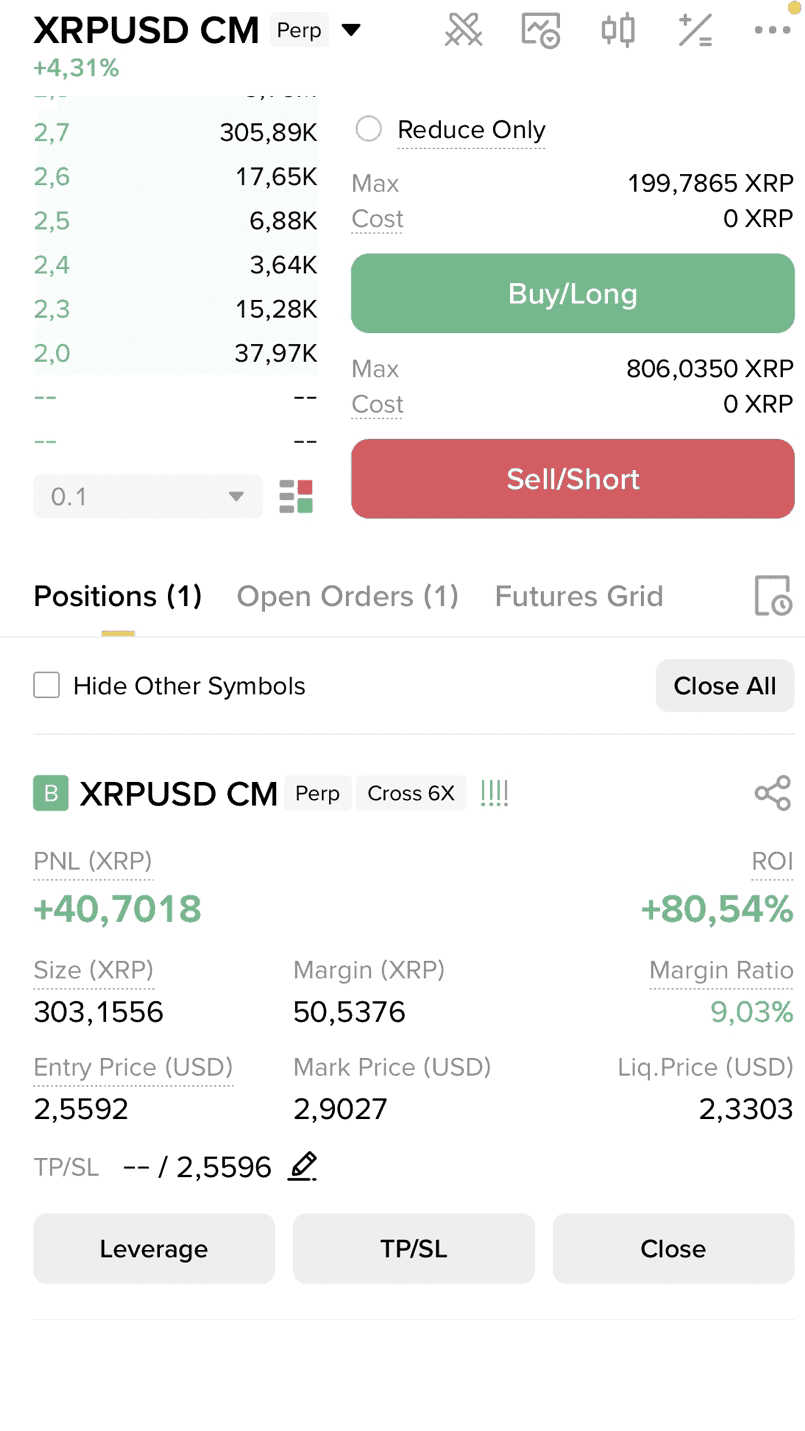Expand the 0.1 price grouping dropdown
Image resolution: width=805 pixels, height=1431 pixels.
tap(148, 496)
